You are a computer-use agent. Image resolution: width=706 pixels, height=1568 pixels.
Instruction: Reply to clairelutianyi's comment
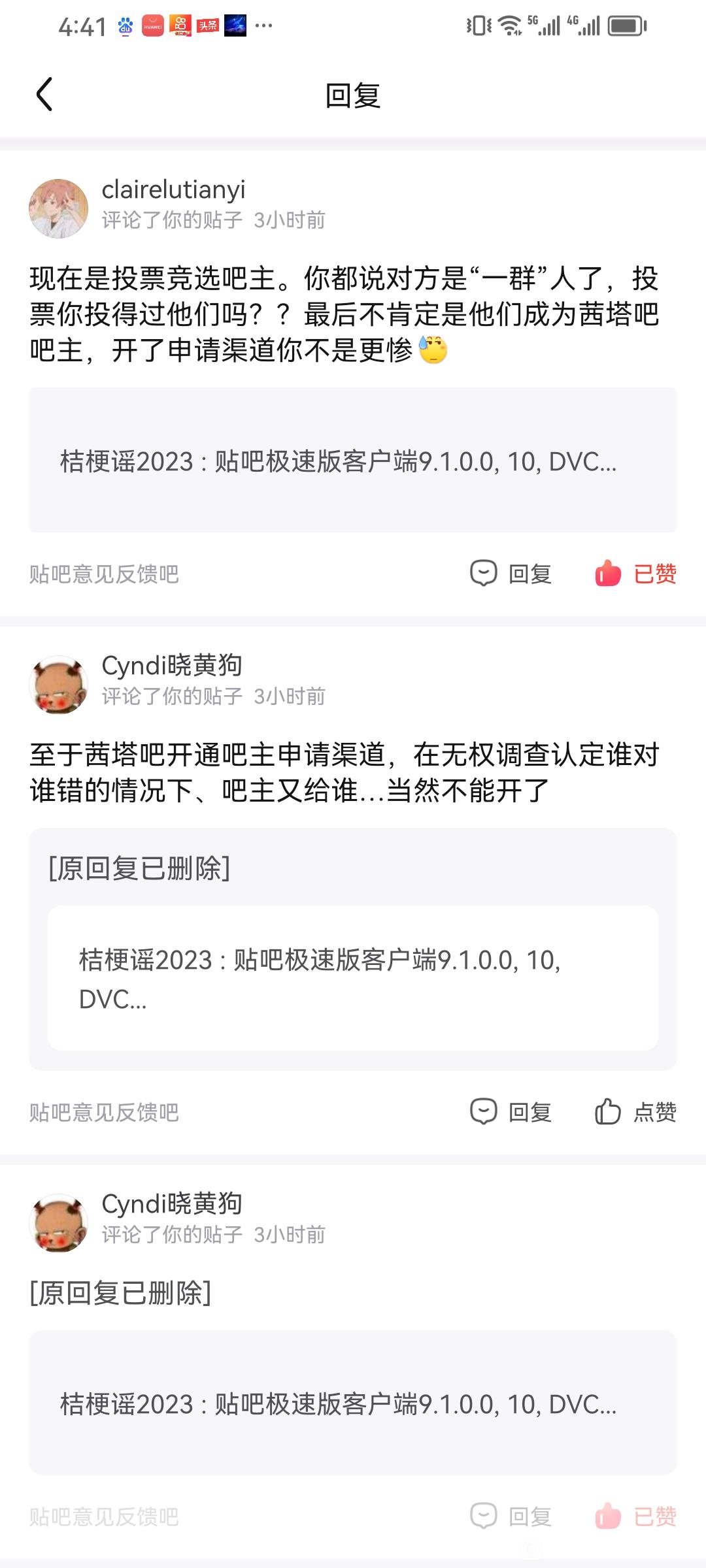click(512, 574)
